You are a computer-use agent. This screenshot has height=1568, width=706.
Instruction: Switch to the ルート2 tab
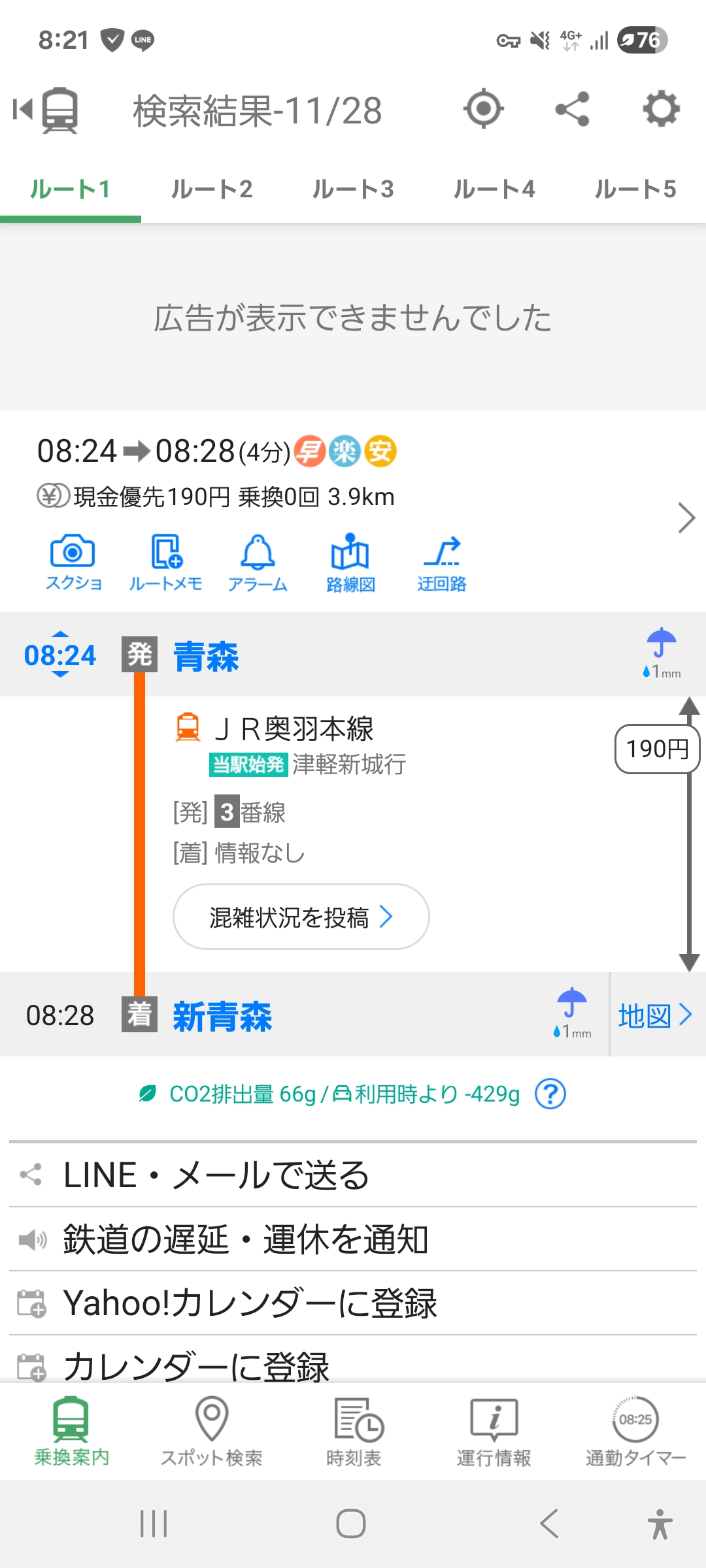pyautogui.click(x=211, y=189)
